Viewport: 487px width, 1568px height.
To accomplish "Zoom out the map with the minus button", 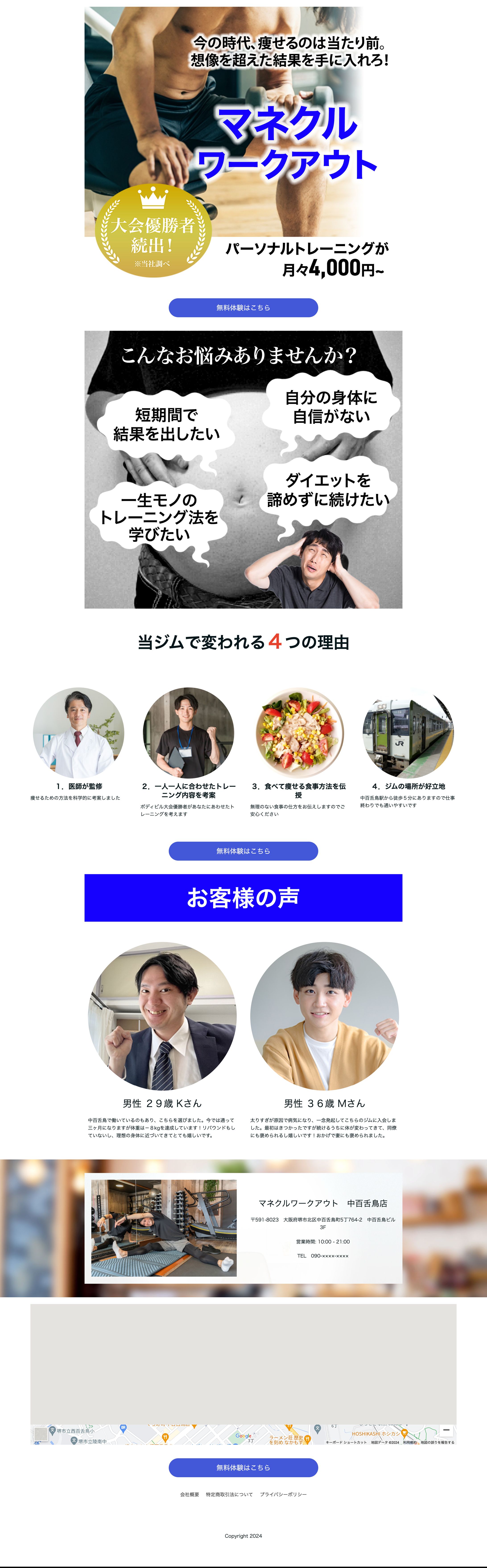I will (x=446, y=1430).
